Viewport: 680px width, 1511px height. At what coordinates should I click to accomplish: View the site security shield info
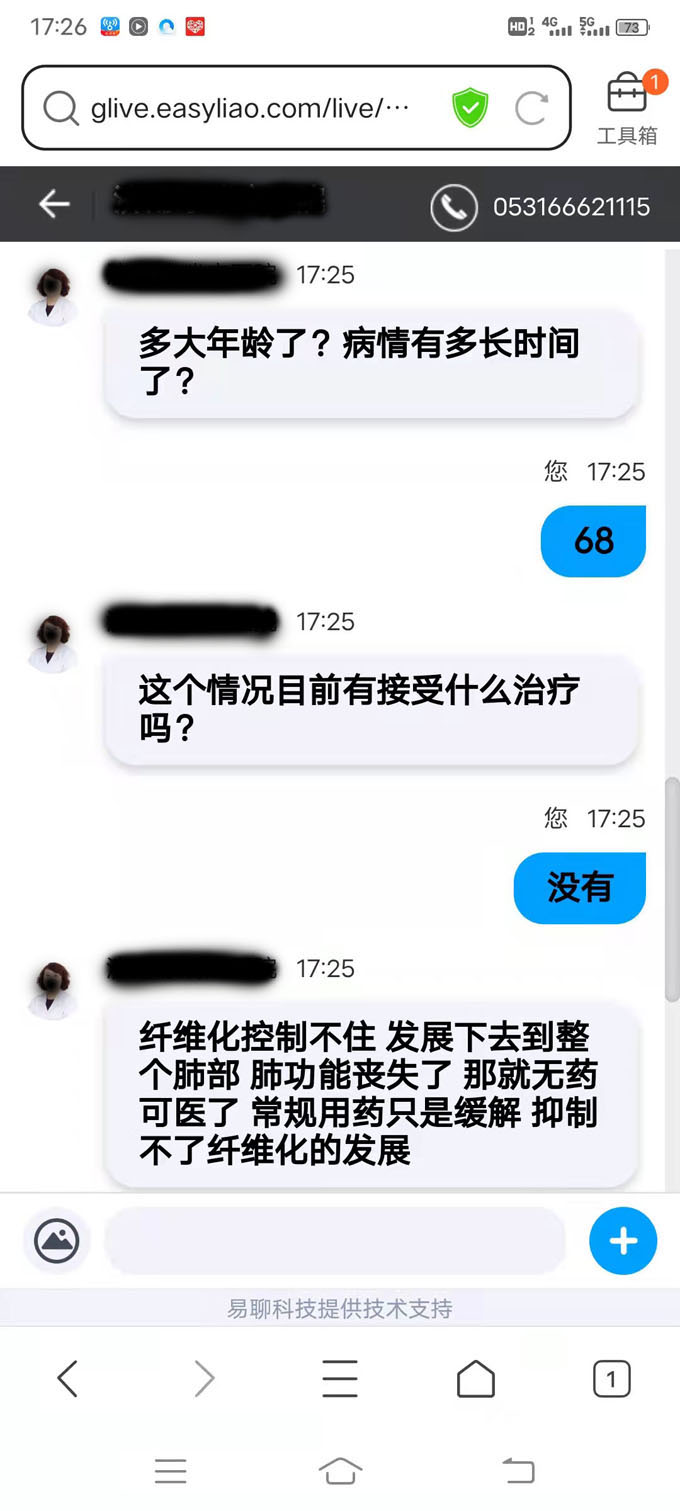(470, 108)
